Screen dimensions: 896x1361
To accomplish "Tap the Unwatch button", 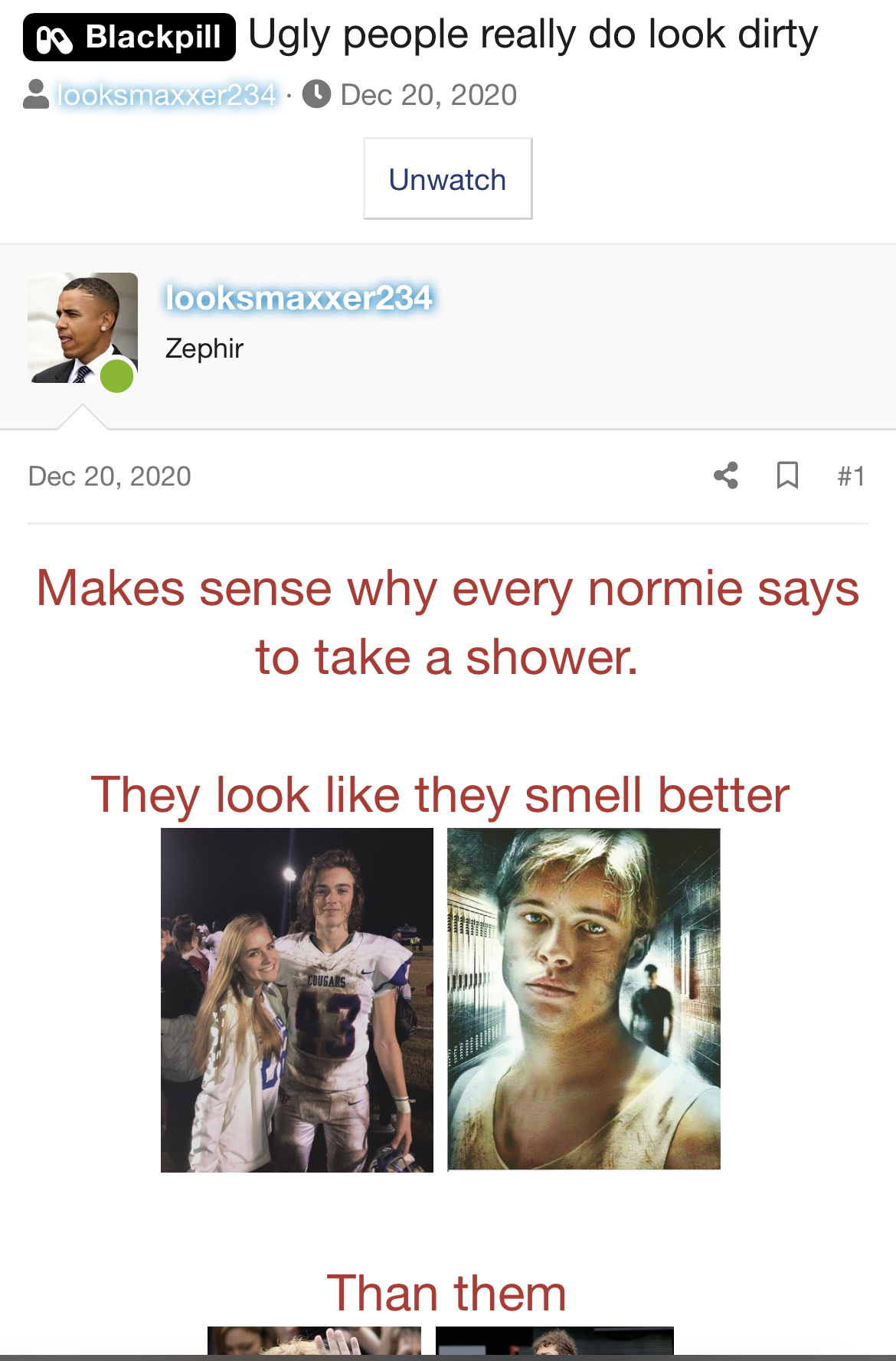I will (447, 179).
